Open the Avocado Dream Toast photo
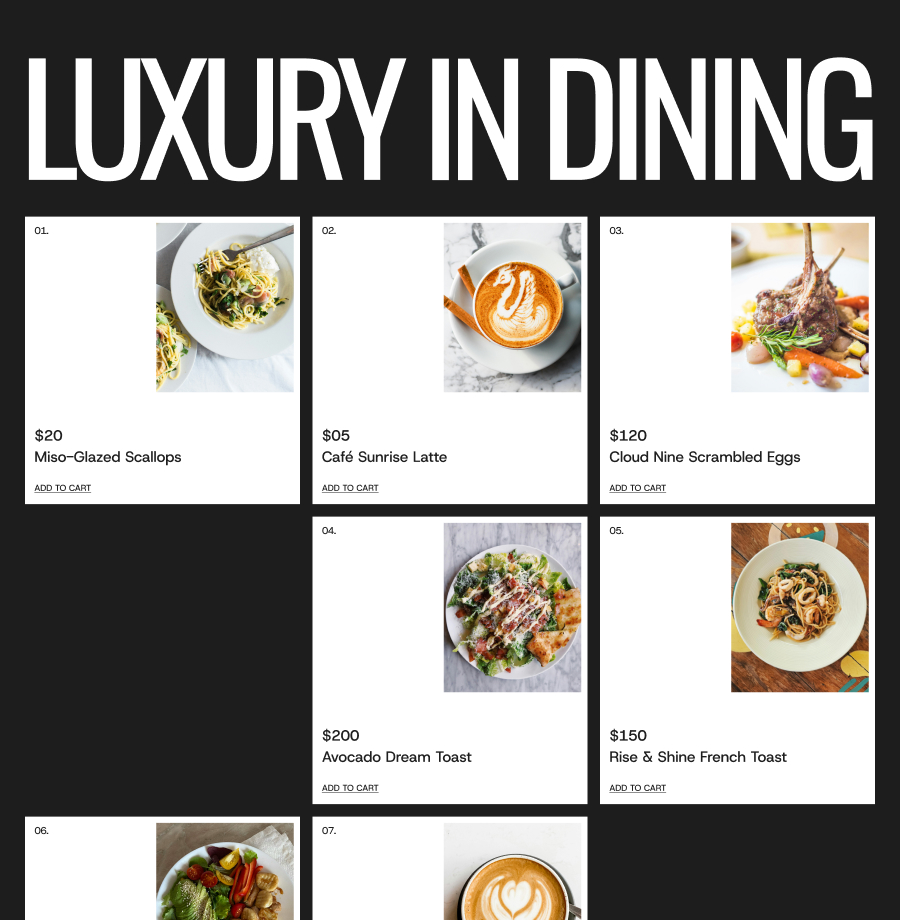 (x=512, y=607)
